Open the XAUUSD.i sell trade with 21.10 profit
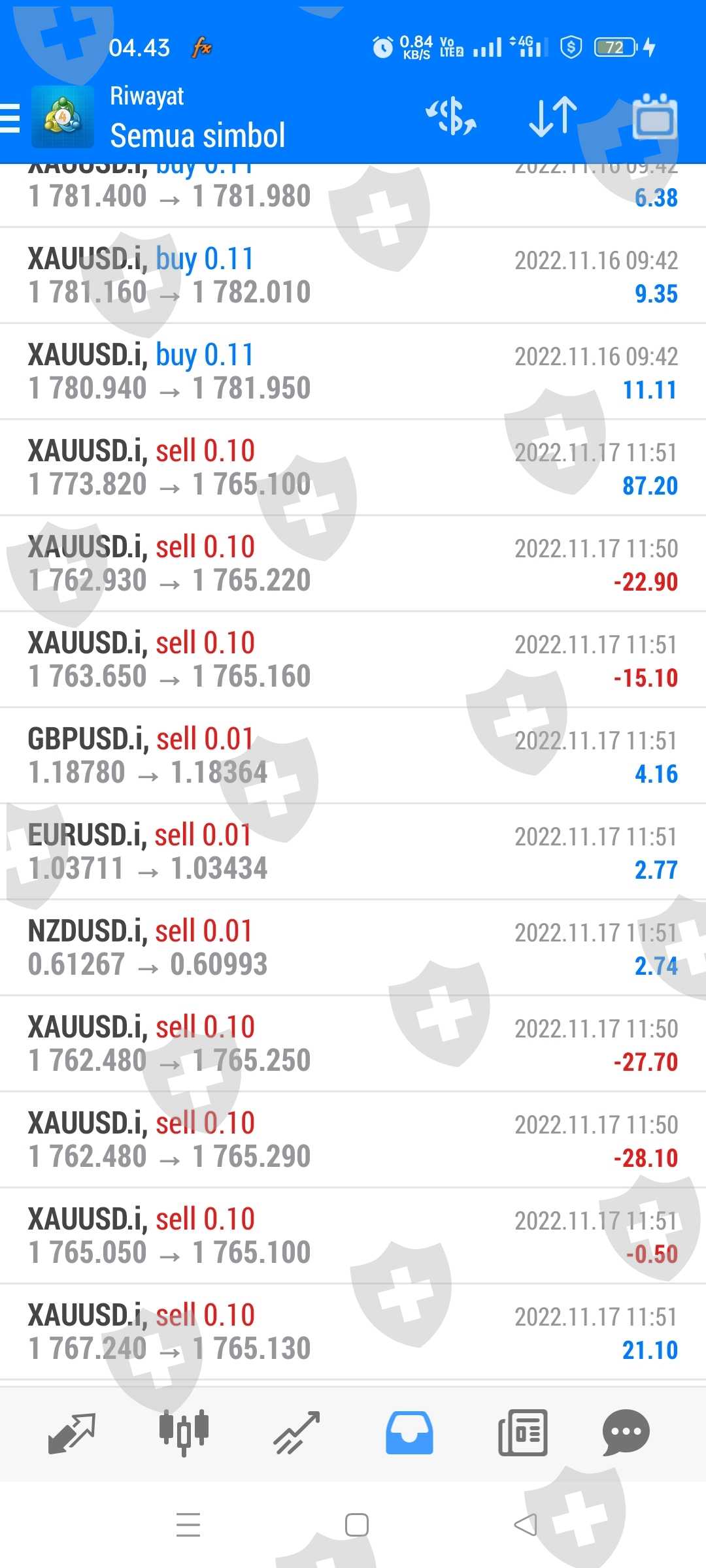Screen dimensions: 706x1568 click(x=353, y=1331)
